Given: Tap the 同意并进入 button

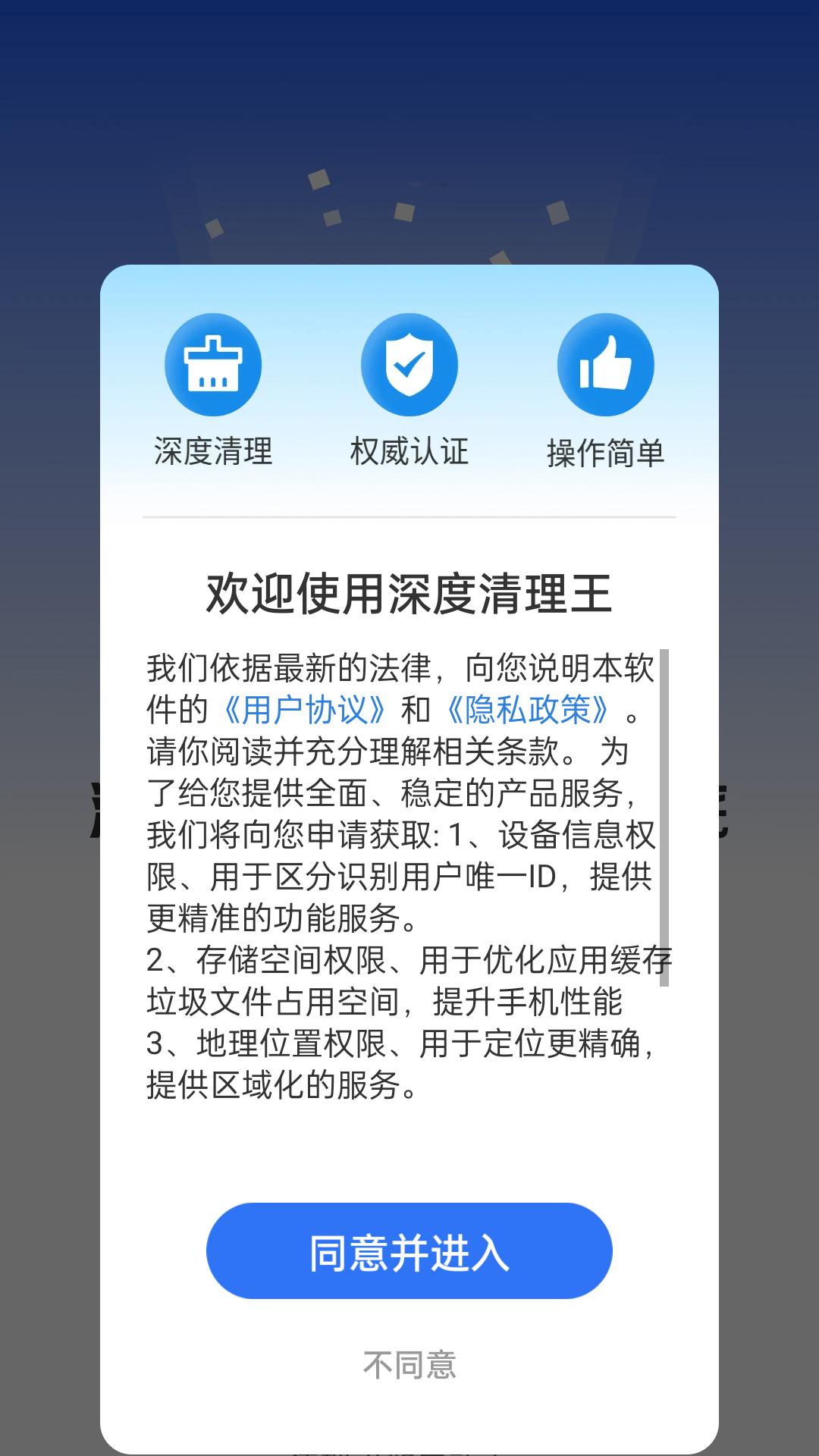Looking at the screenshot, I should pos(409,1250).
